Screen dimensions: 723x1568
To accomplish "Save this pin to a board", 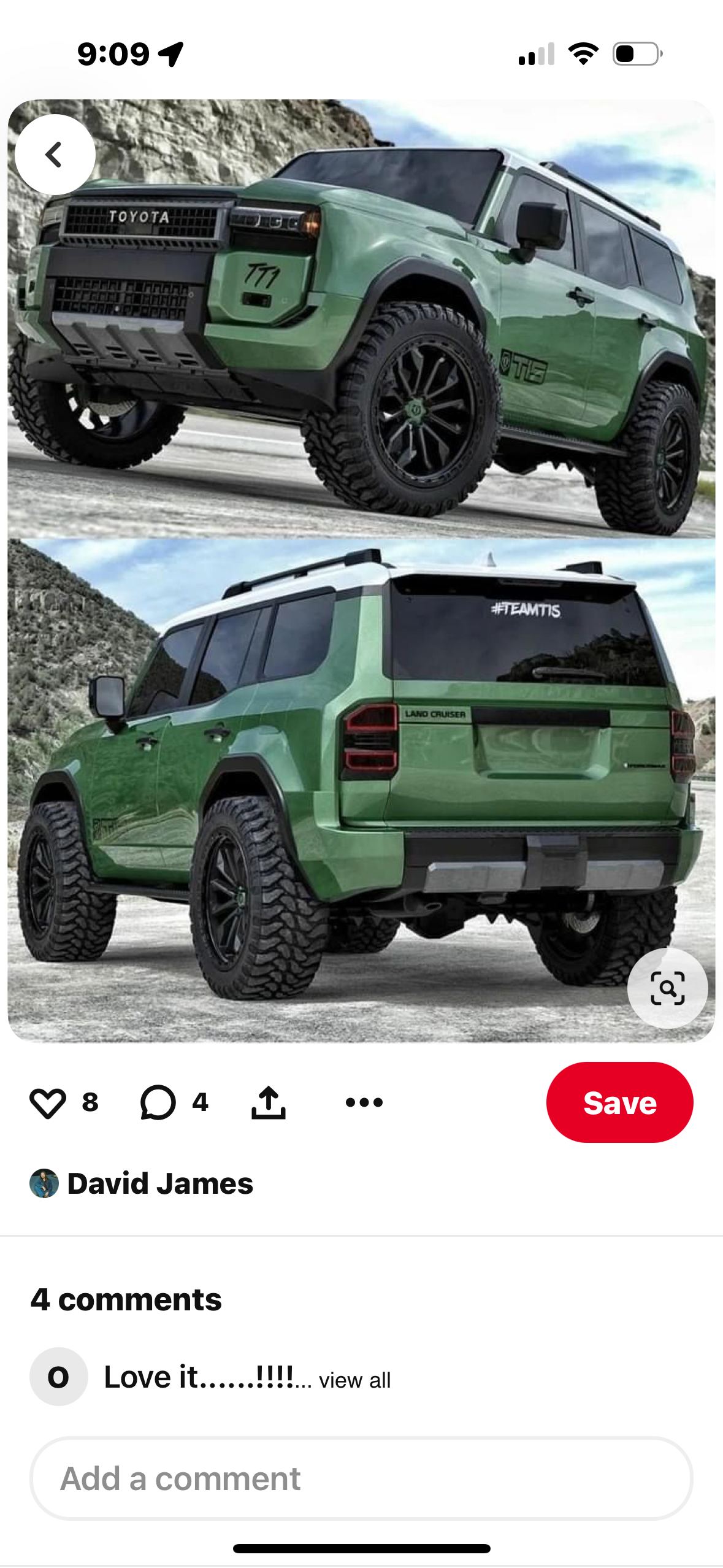I will (x=619, y=1102).
